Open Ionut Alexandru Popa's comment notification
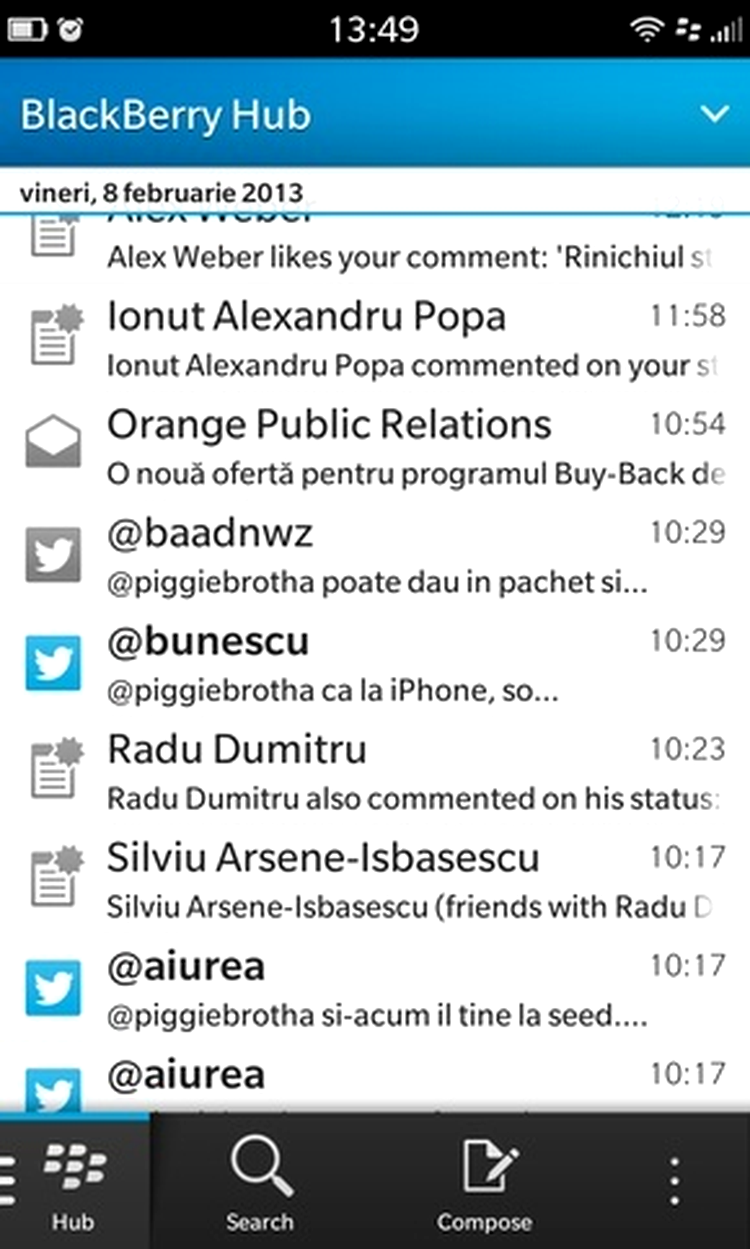Screen dimensions: 750x1249 [x=375, y=341]
